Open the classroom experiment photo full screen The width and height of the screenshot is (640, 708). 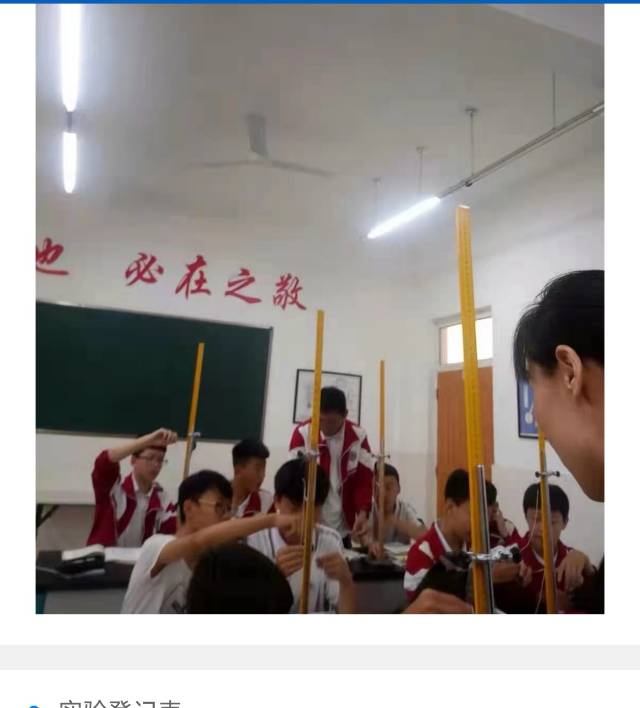coord(320,310)
